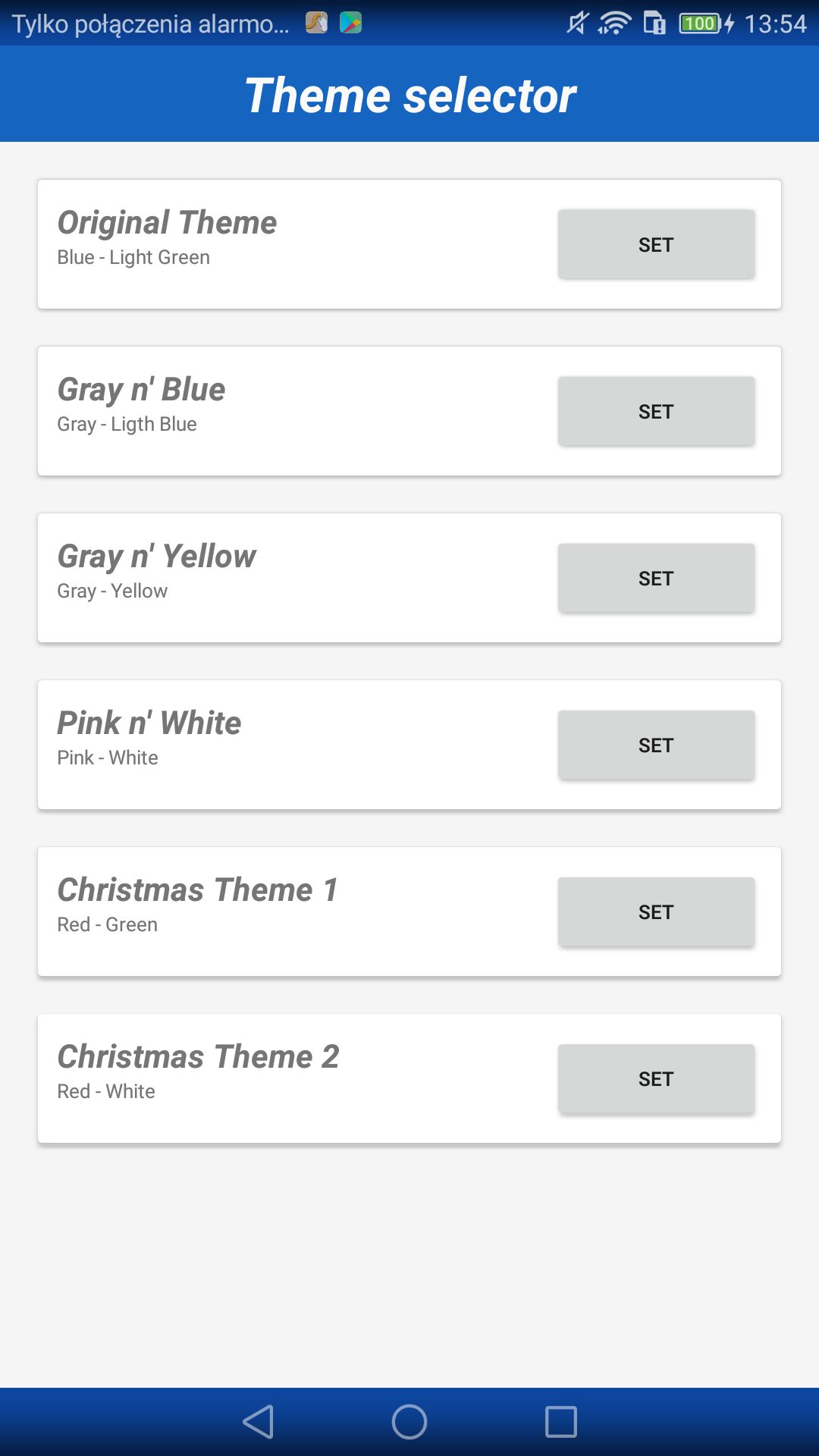Tap the system home button
The height and width of the screenshot is (1456, 819).
point(409,1422)
